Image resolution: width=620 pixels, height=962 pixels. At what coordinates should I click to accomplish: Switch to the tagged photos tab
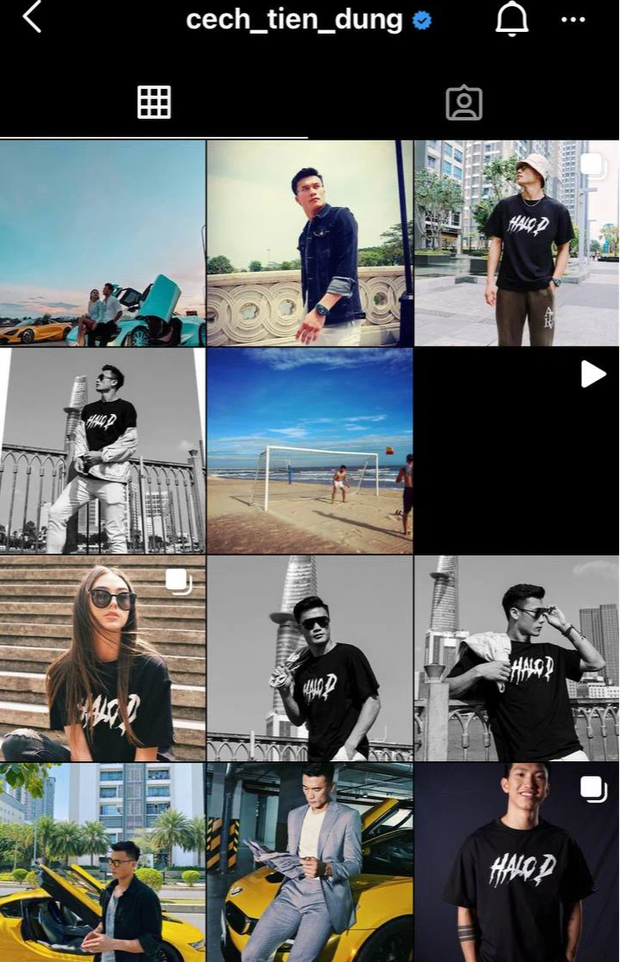click(464, 102)
